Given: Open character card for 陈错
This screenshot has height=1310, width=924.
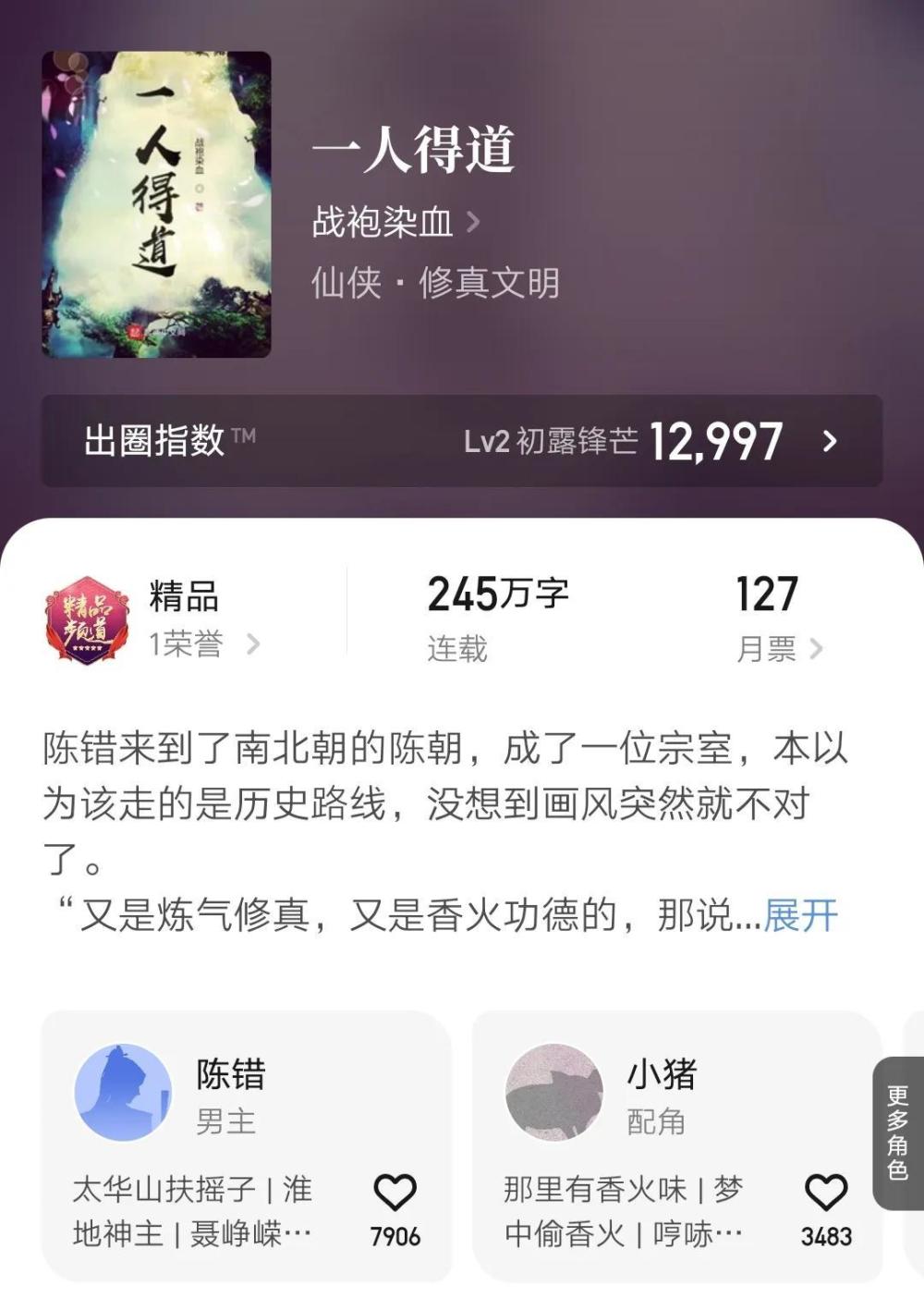Looking at the screenshot, I should (x=213, y=1096).
